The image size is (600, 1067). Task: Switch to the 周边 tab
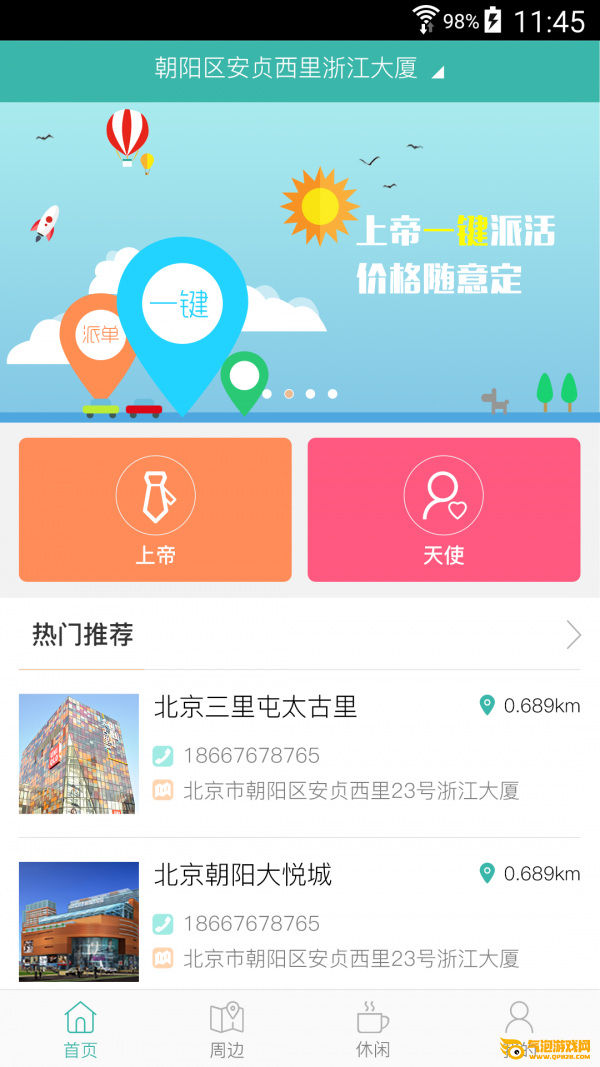[227, 1030]
